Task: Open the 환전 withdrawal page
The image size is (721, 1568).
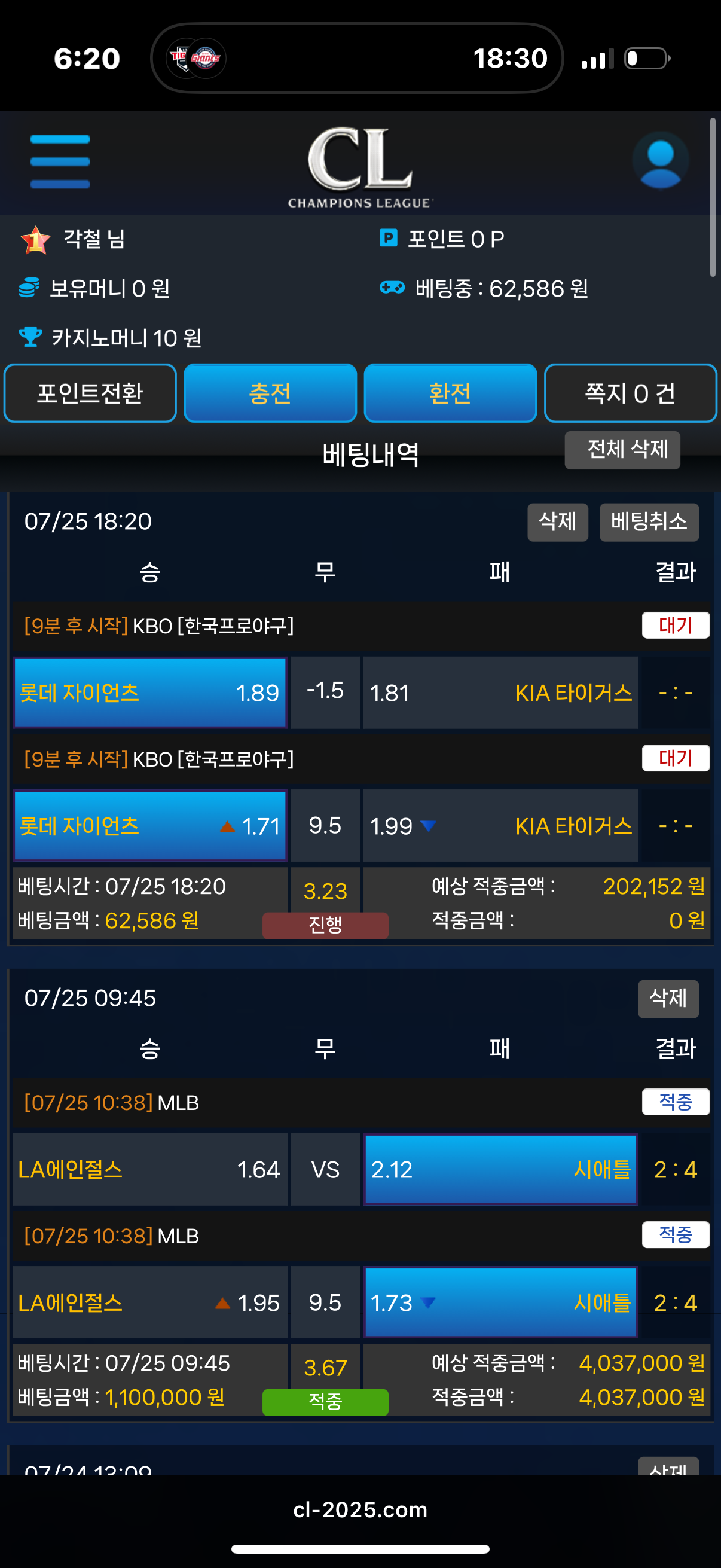Action: tap(450, 393)
